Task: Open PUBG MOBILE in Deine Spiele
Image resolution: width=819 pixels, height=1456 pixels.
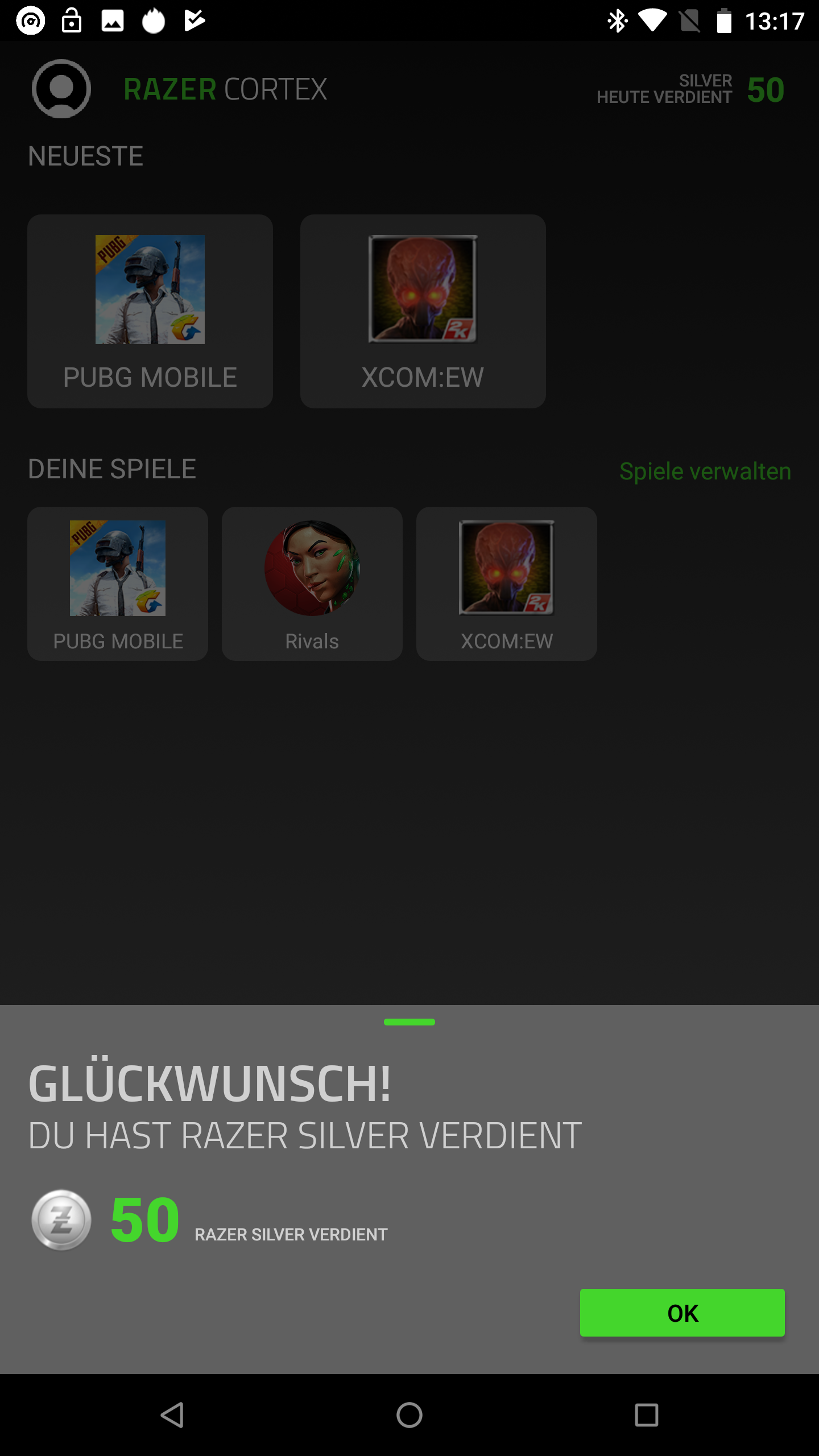Action: click(x=118, y=584)
